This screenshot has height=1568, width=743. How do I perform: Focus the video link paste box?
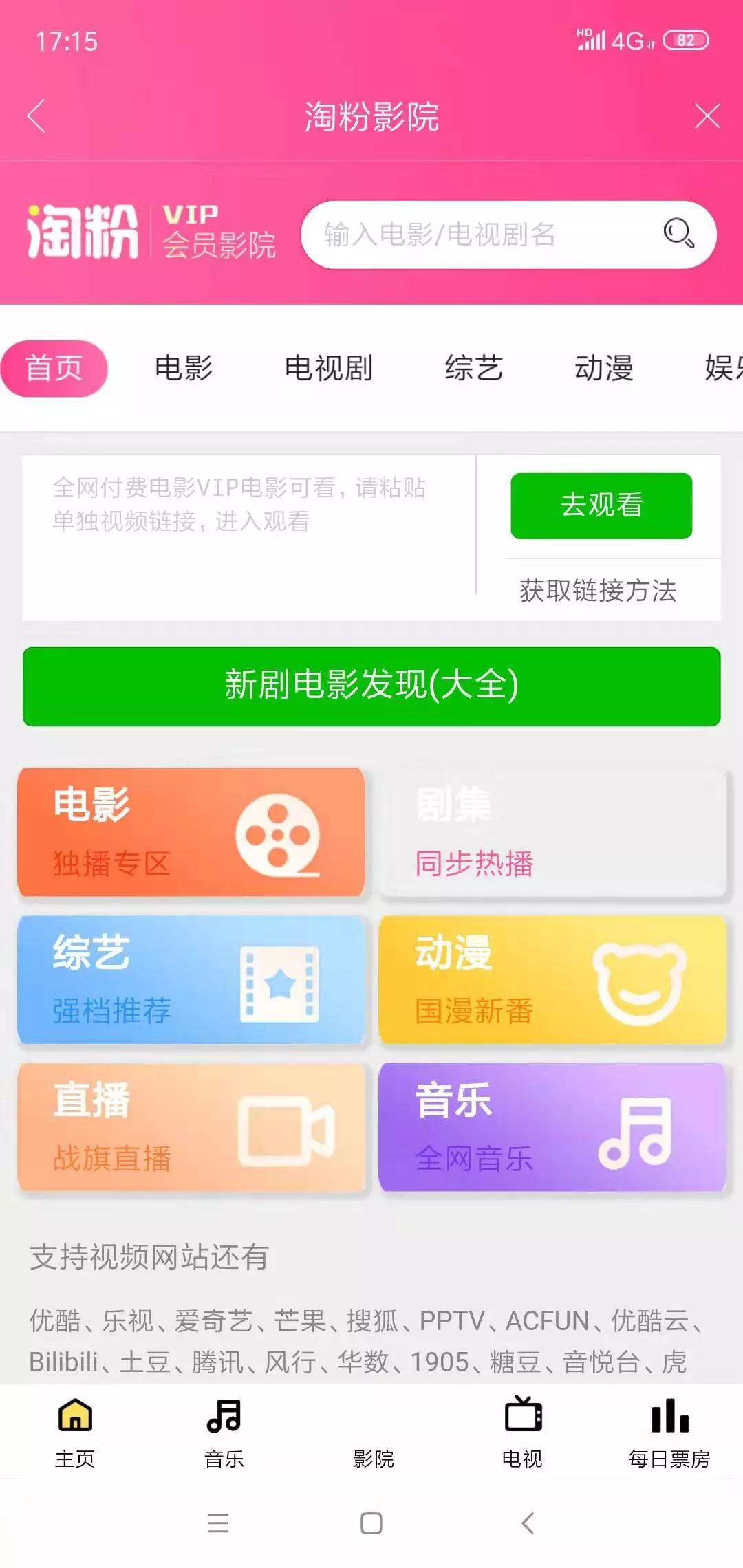tap(249, 538)
